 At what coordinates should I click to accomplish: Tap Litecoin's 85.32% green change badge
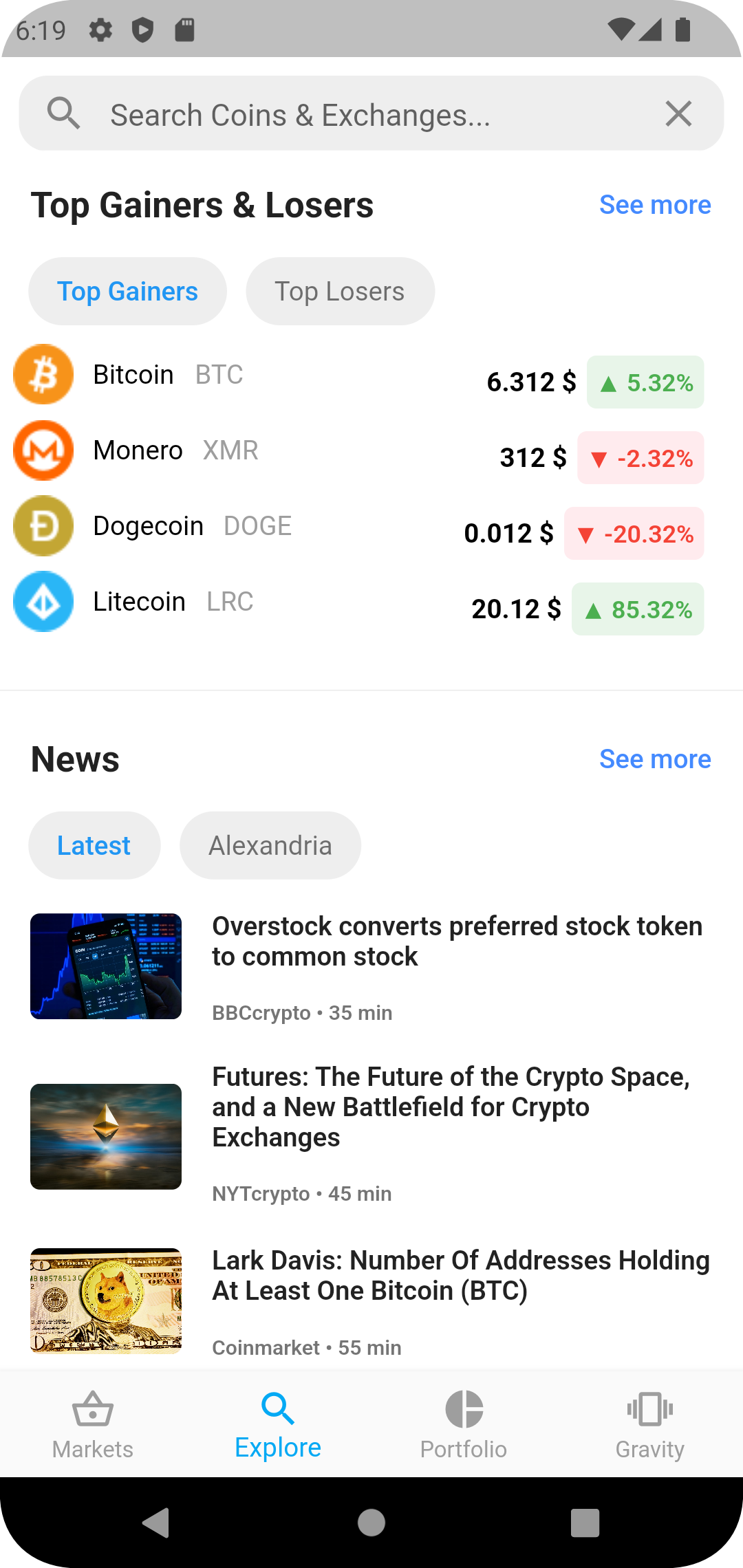[x=637, y=609]
